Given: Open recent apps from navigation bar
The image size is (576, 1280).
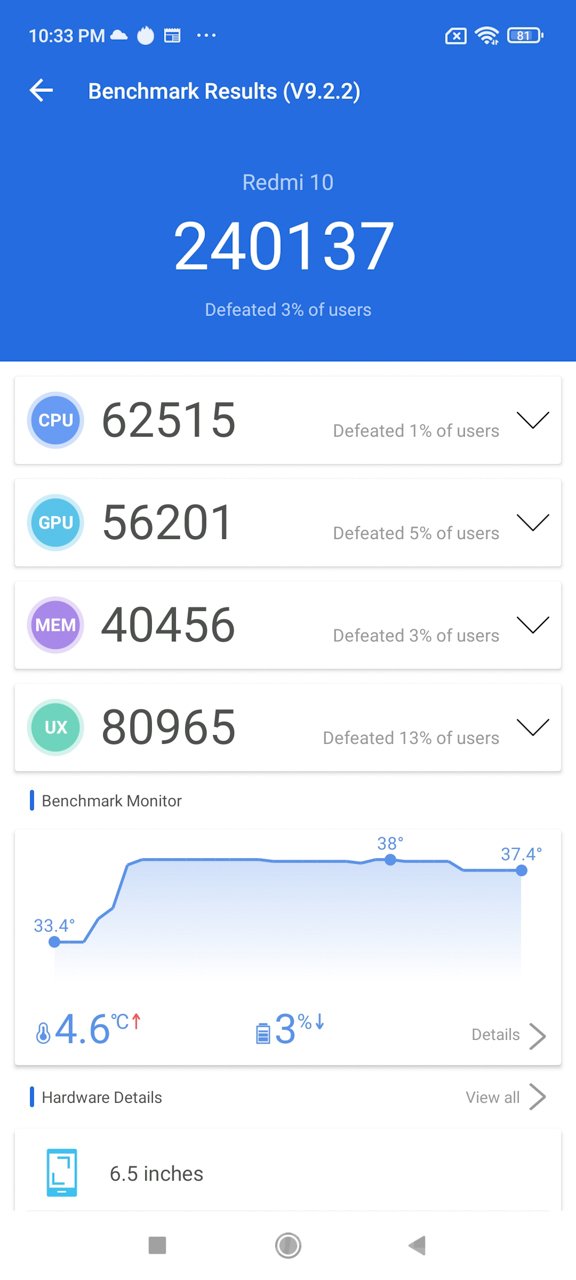Looking at the screenshot, I should 157,1245.
